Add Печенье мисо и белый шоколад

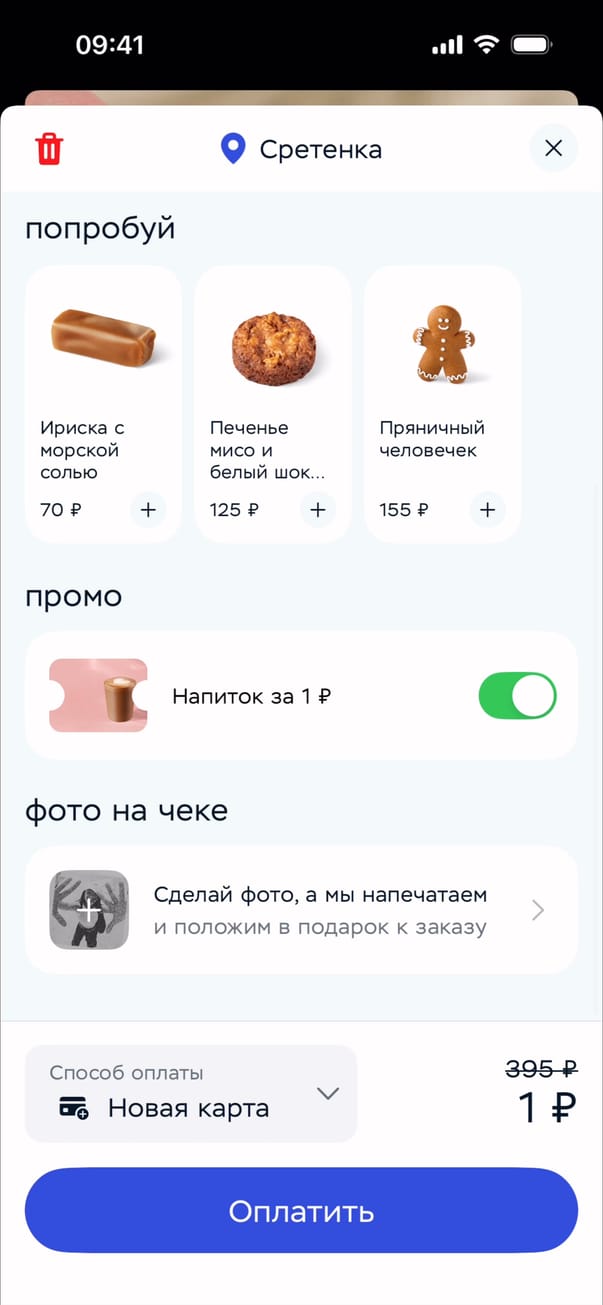pos(318,510)
